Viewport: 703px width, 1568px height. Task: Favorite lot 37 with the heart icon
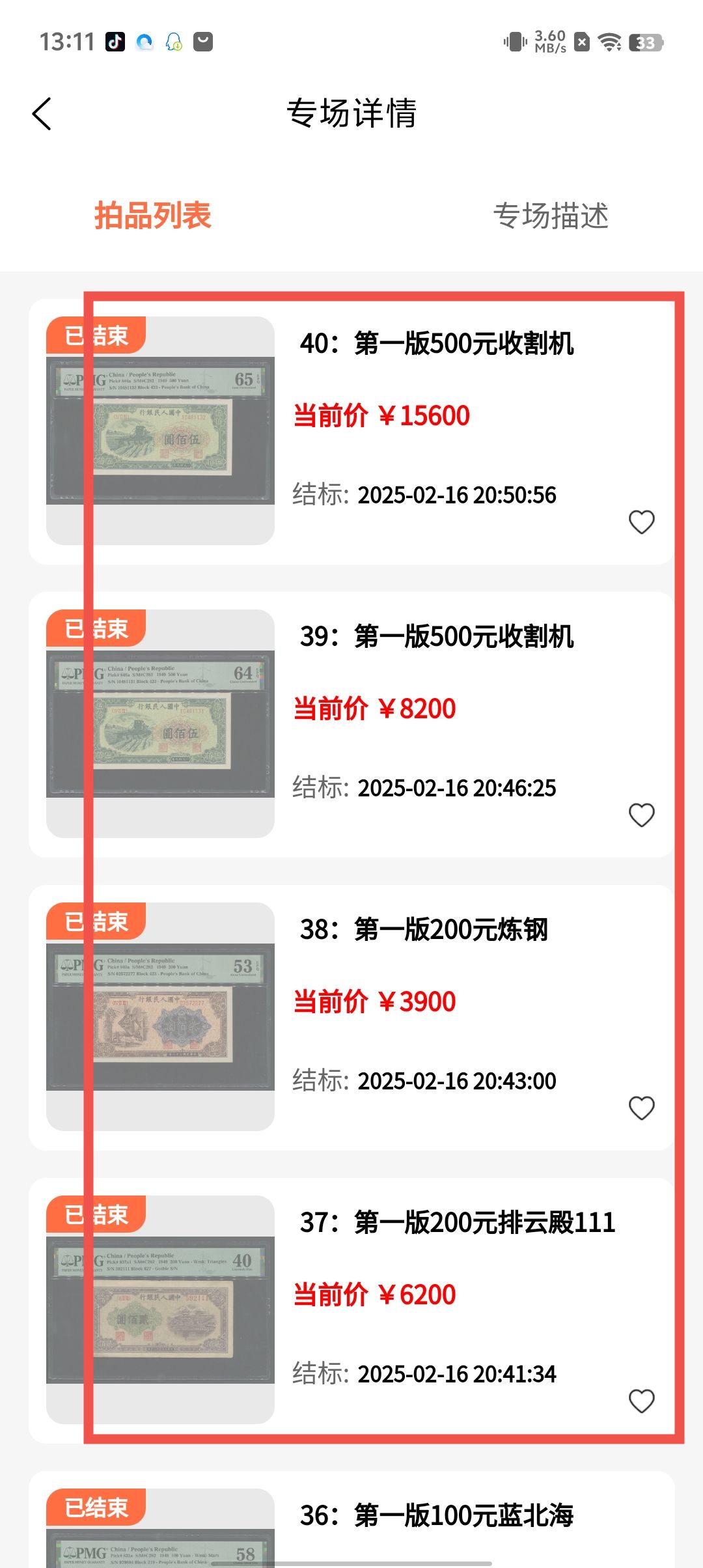pyautogui.click(x=641, y=1401)
